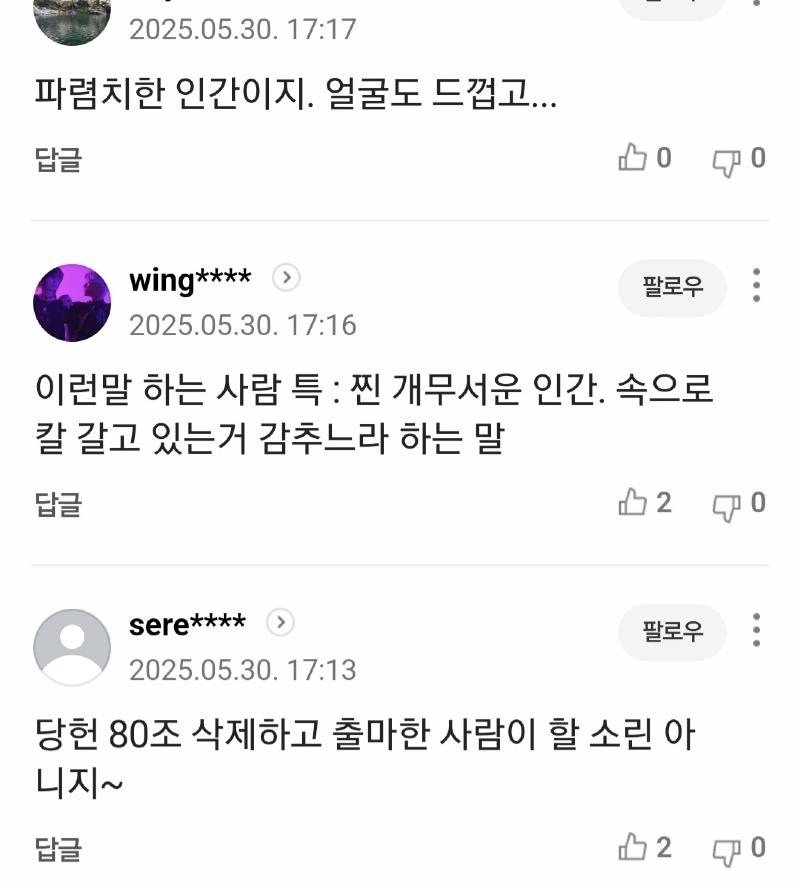The height and width of the screenshot is (883, 800).
Task: Open sere****'s profile by clicking the username
Action: 186,624
